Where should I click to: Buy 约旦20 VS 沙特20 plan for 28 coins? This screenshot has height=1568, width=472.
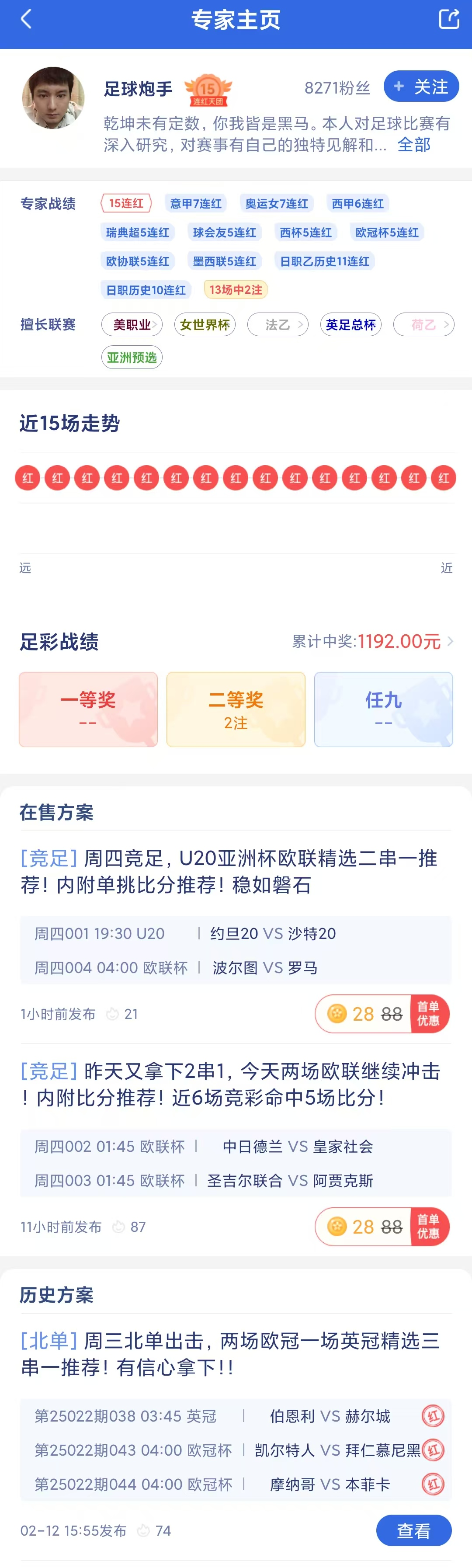tap(382, 1014)
